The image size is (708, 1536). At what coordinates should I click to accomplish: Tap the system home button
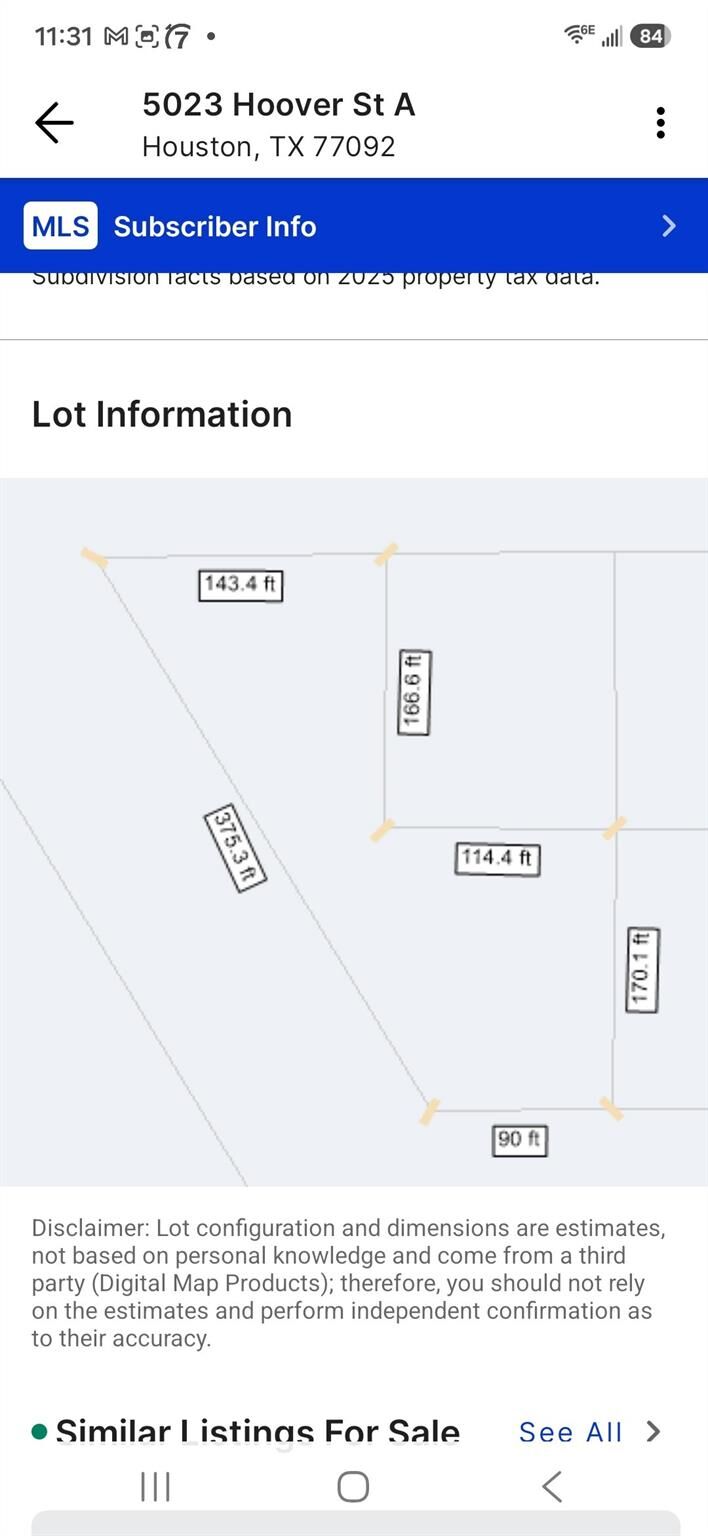click(x=353, y=1487)
